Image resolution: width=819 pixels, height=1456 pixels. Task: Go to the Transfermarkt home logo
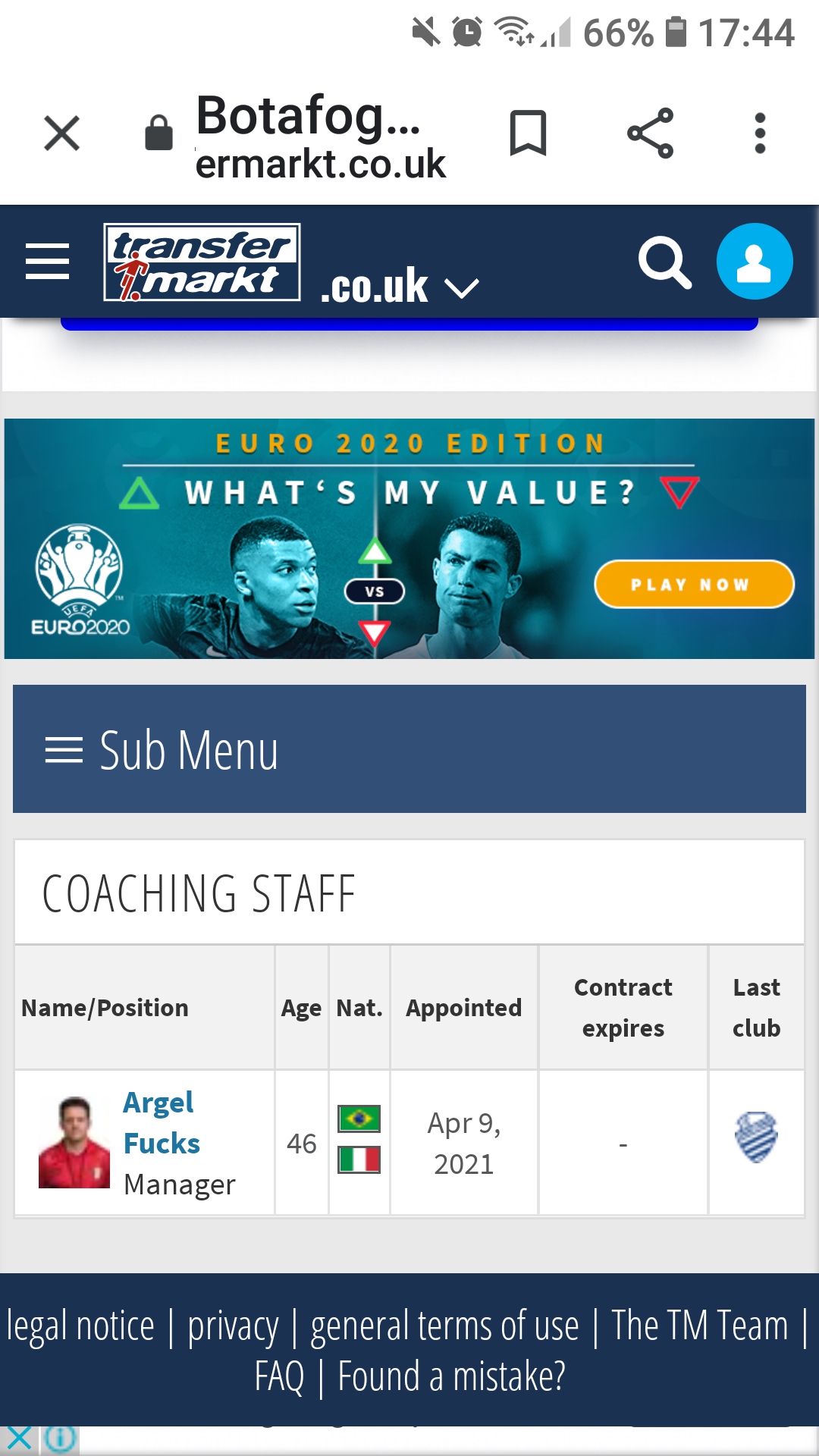[x=202, y=262]
